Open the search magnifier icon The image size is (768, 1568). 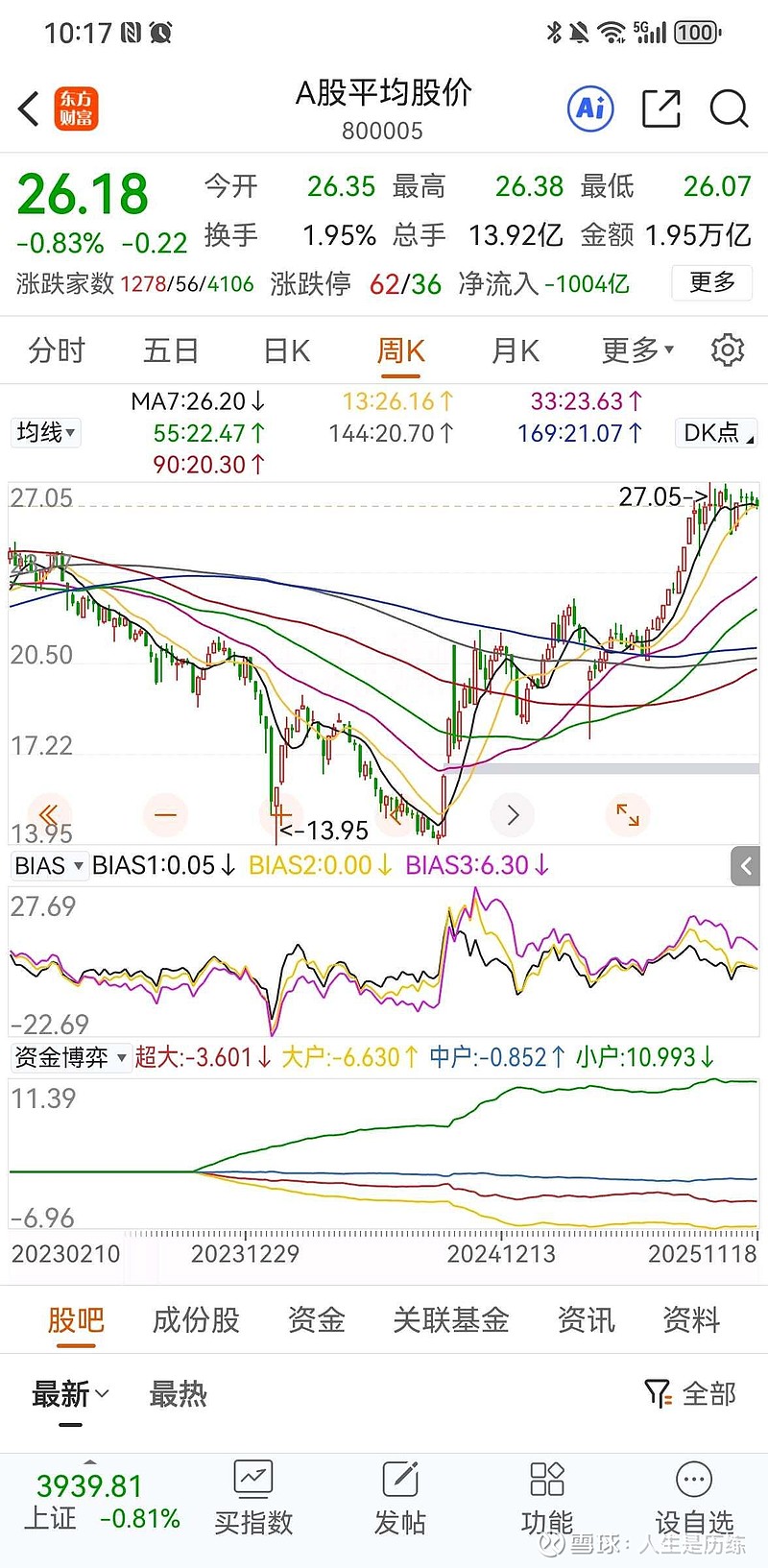coord(730,109)
